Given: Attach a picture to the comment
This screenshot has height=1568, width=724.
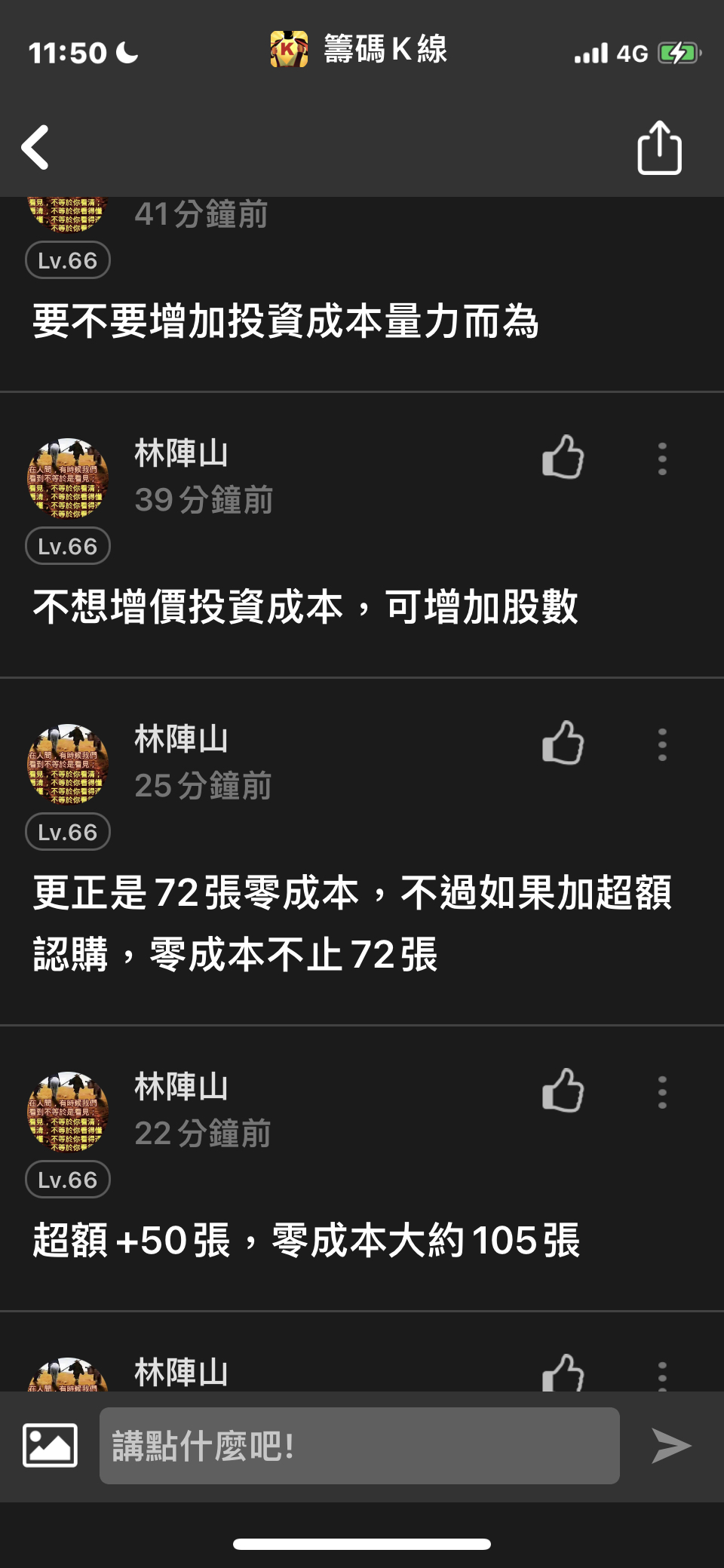Looking at the screenshot, I should coord(50,1445).
